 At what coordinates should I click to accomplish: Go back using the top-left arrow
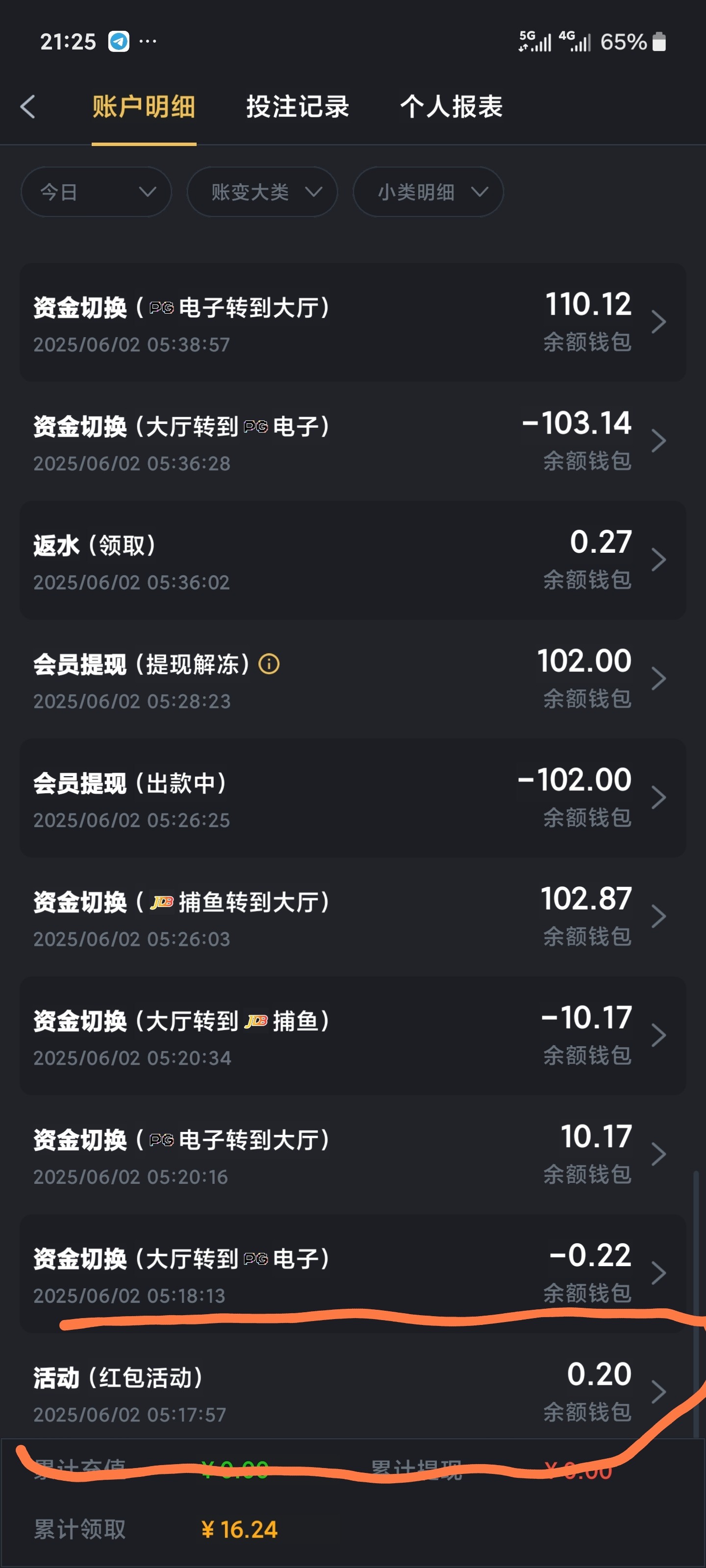(28, 106)
